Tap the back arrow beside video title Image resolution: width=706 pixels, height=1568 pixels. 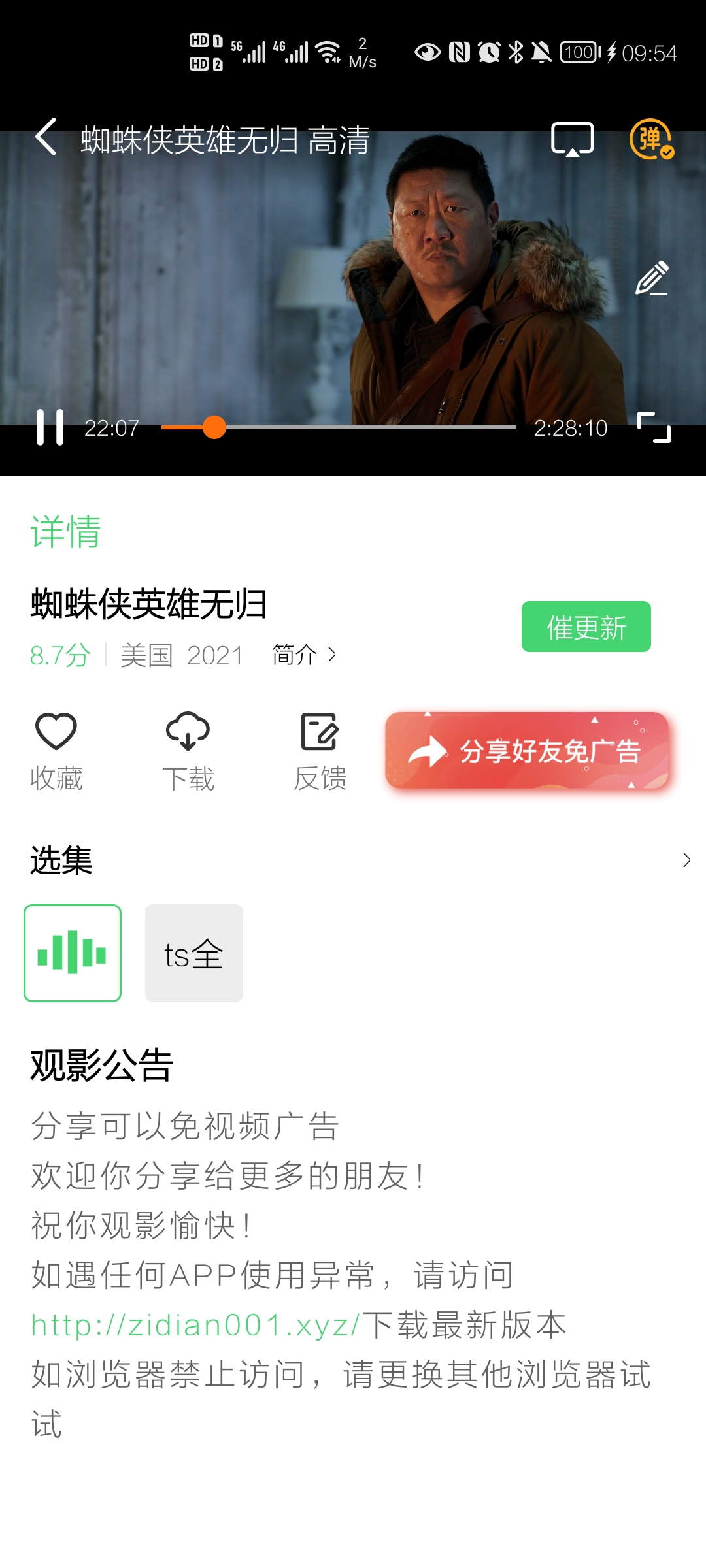(x=44, y=137)
